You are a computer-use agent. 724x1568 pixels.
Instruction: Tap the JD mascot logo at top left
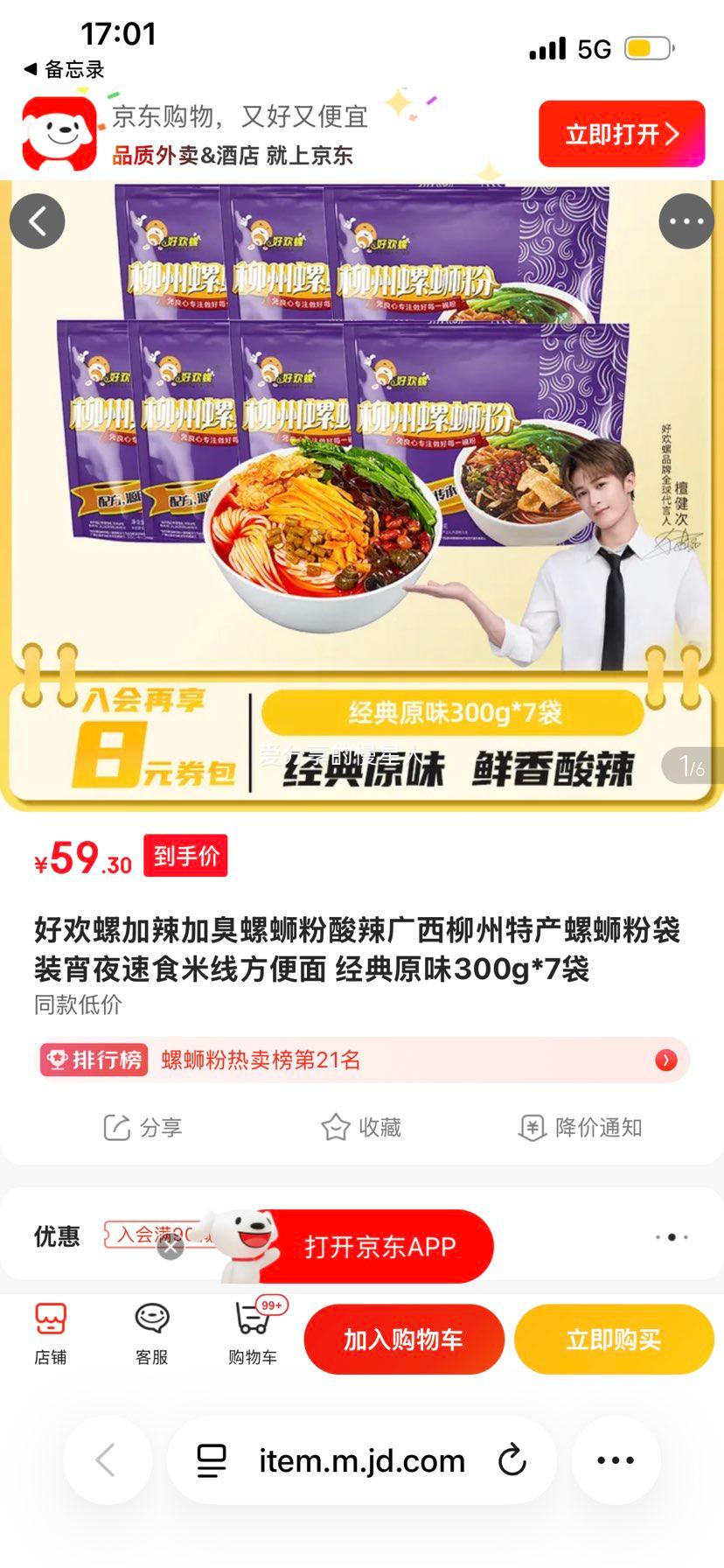(56, 133)
